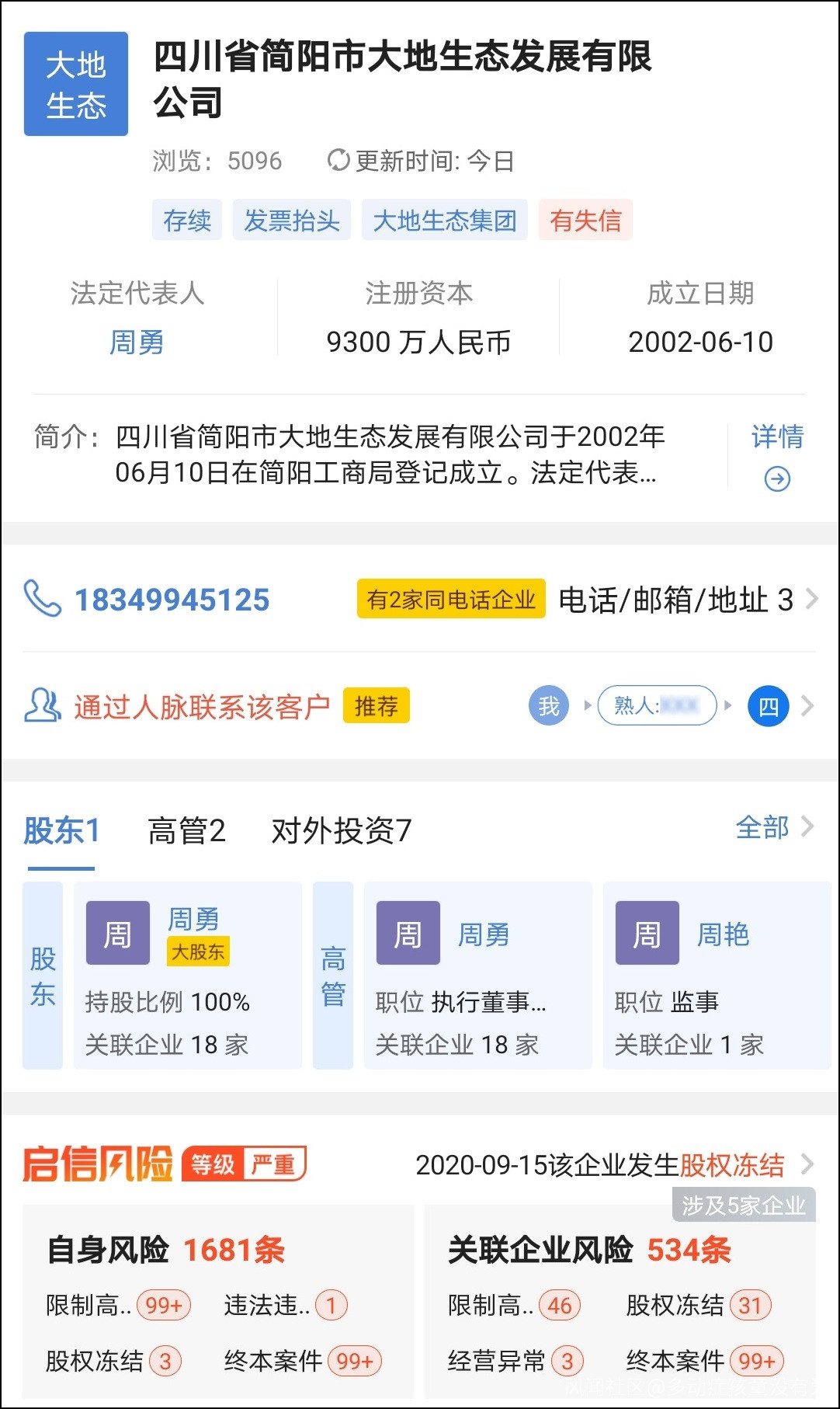This screenshot has height=1409, width=840.
Task: Open executive card 周勇 执行董事
Action: (477, 976)
